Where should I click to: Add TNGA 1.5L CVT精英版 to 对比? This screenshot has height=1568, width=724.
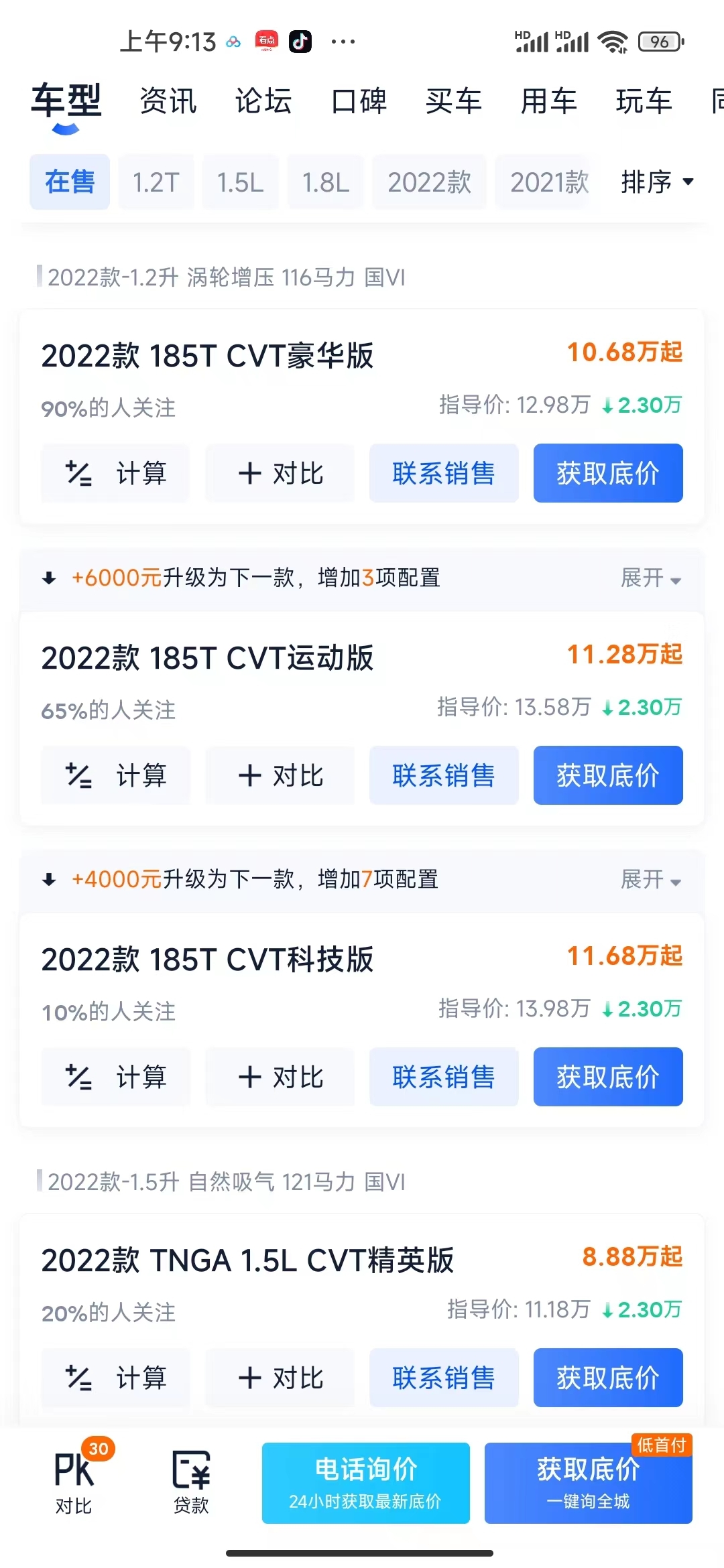point(280,1378)
